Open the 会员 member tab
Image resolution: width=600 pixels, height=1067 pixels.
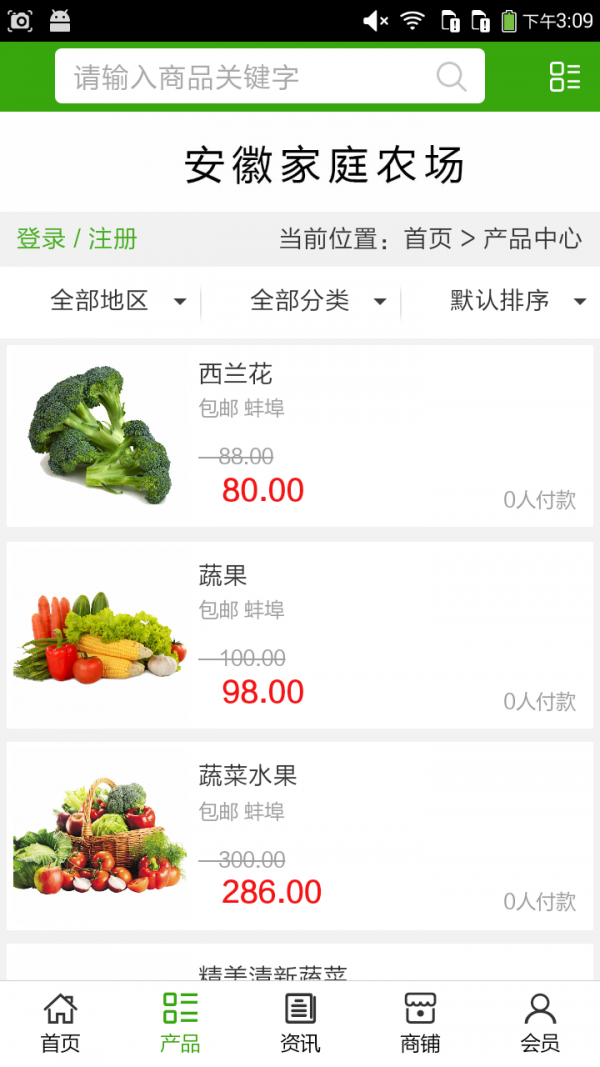pyautogui.click(x=540, y=1024)
